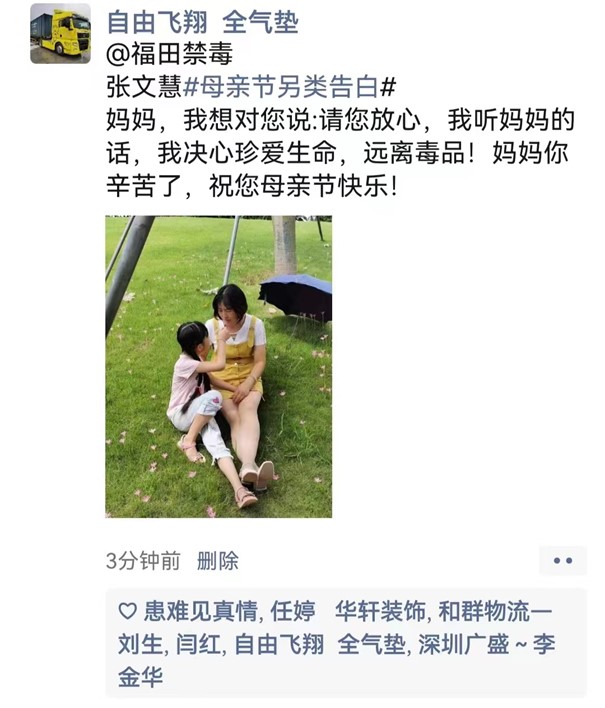This screenshot has width=605, height=708.
Task: Open the two-dot like/comment menu
Action: coord(562,561)
